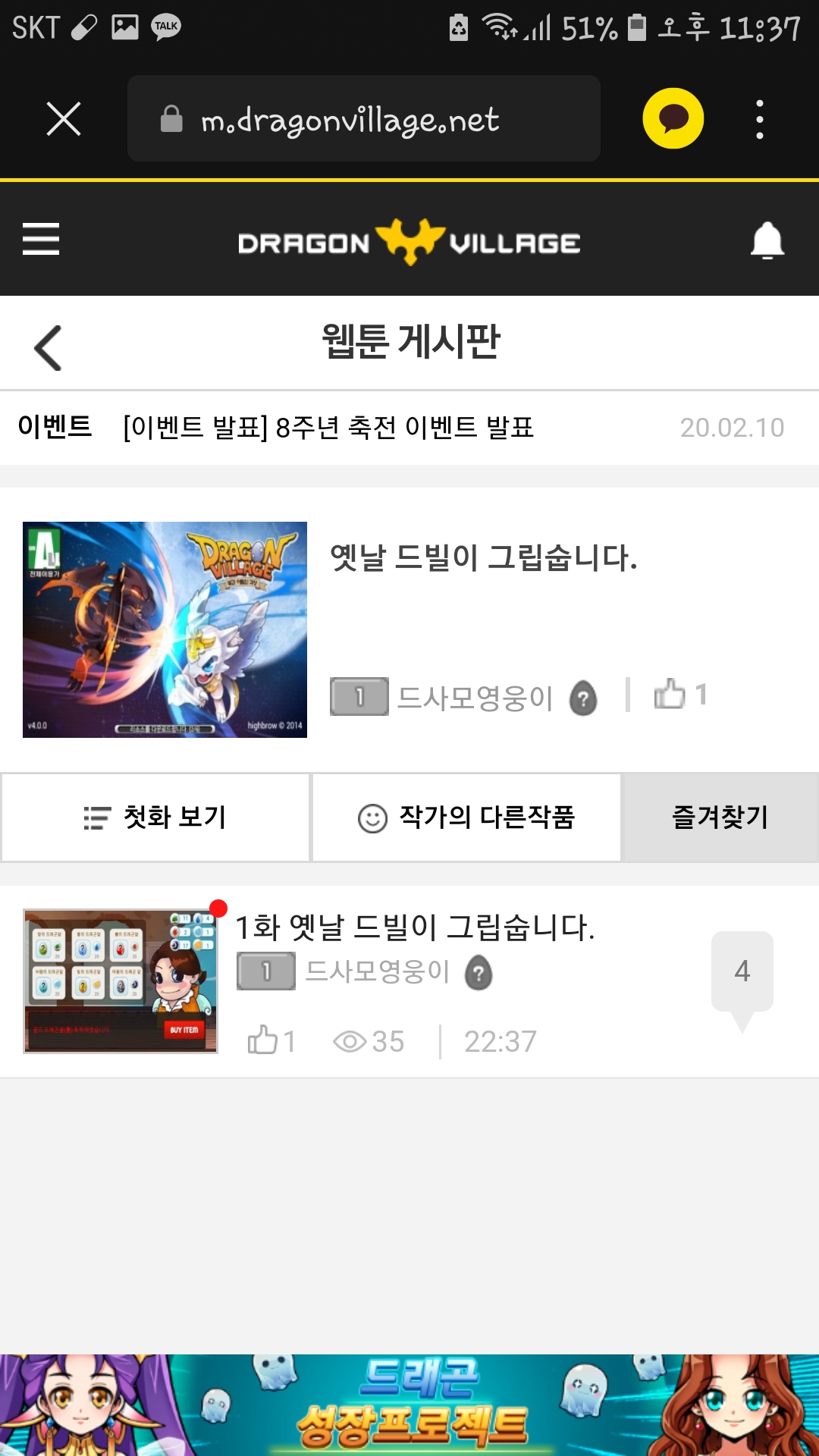
Task: Open the 4 comments bubble on 1화
Action: point(742,972)
